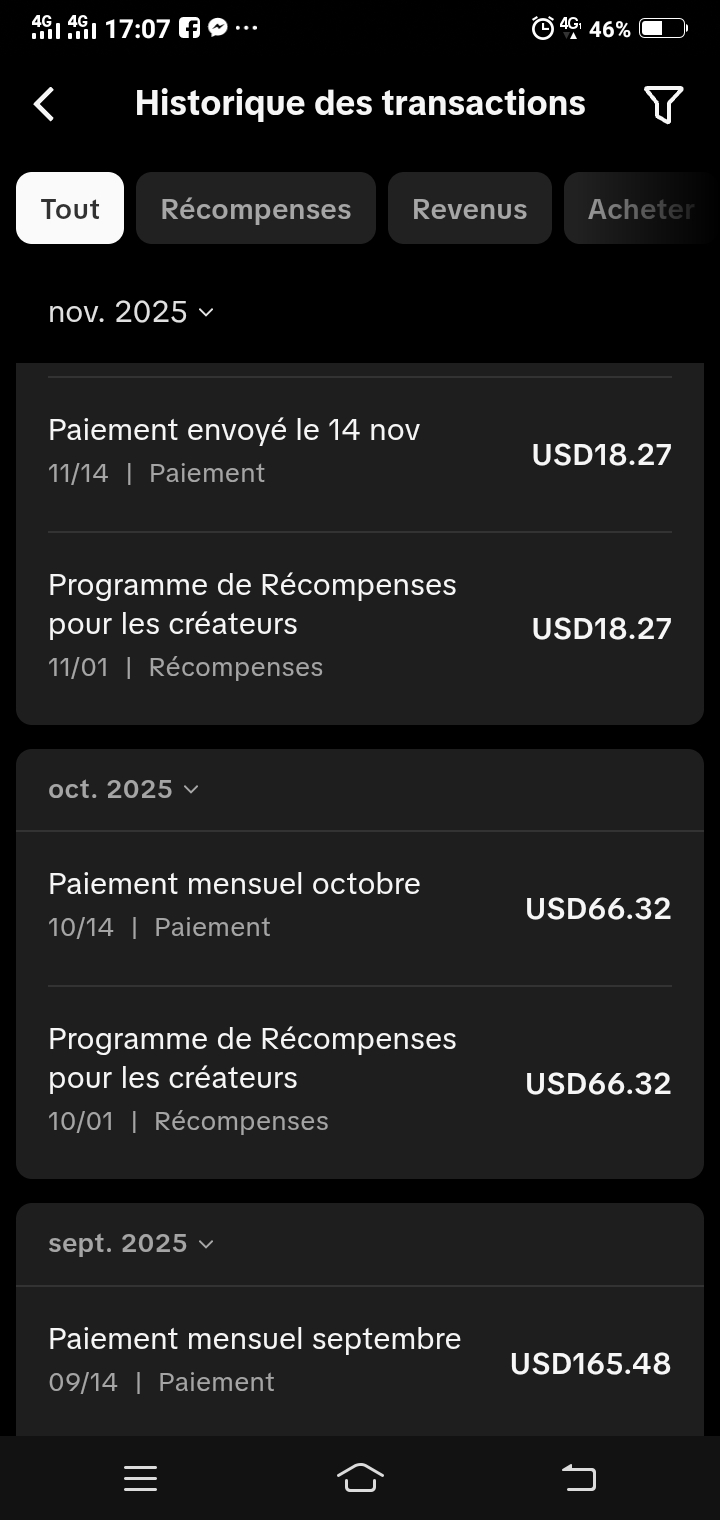The width and height of the screenshot is (720, 1520).
Task: Switch to the Récompenses tab
Action: [256, 209]
